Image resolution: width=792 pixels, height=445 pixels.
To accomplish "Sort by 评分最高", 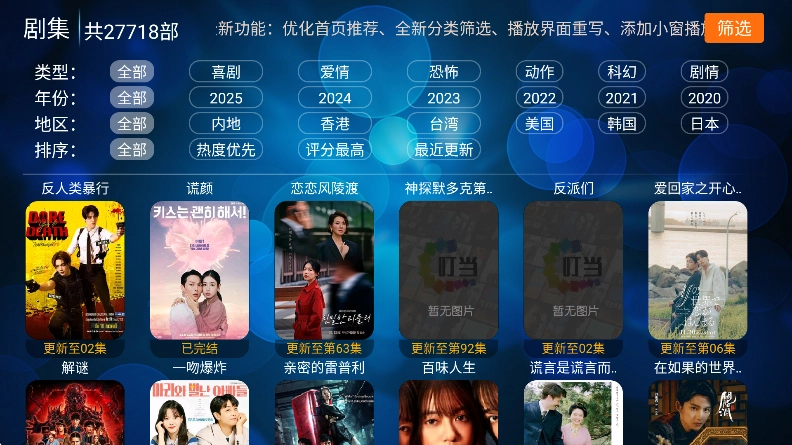I will point(335,150).
